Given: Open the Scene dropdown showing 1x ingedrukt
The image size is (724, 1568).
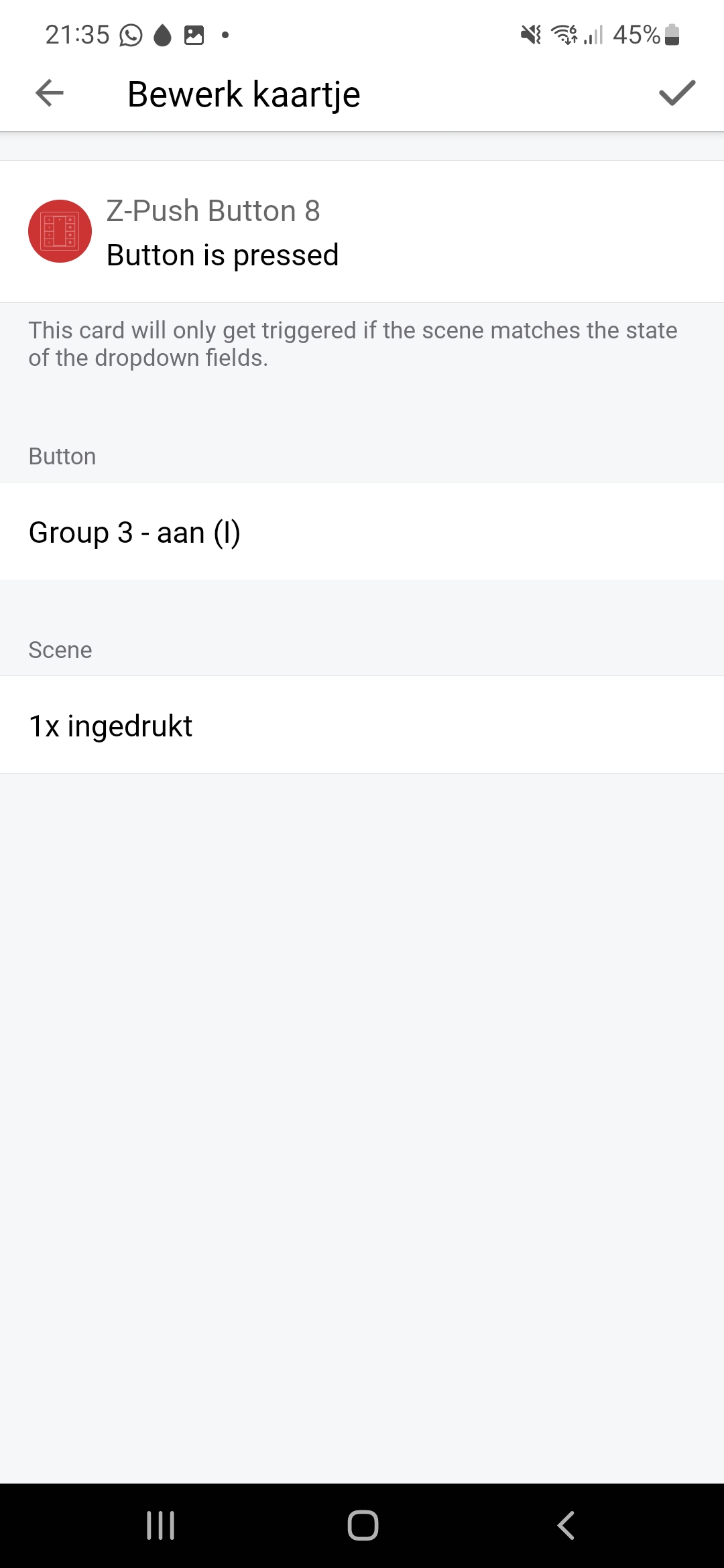Looking at the screenshot, I should click(x=362, y=726).
